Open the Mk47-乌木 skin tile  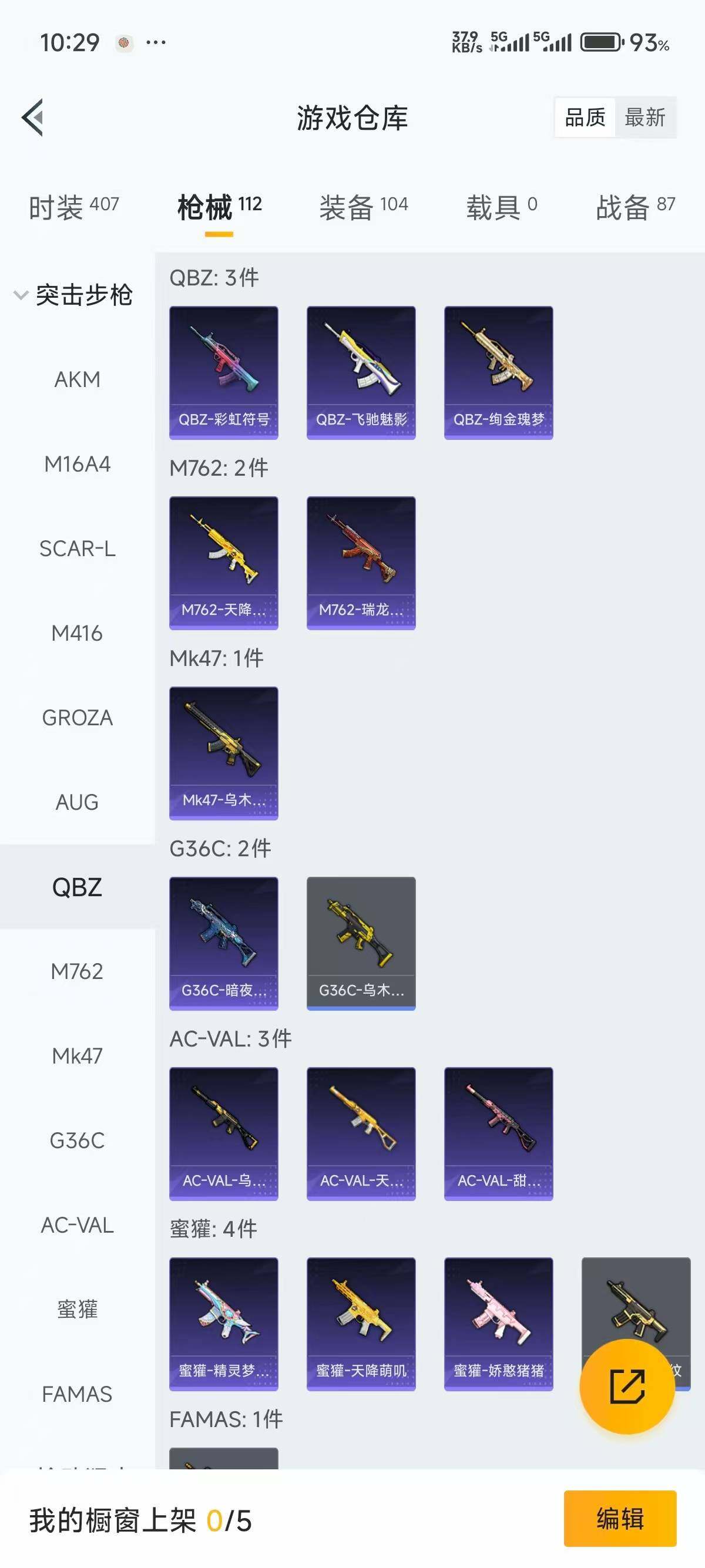pyautogui.click(x=223, y=753)
